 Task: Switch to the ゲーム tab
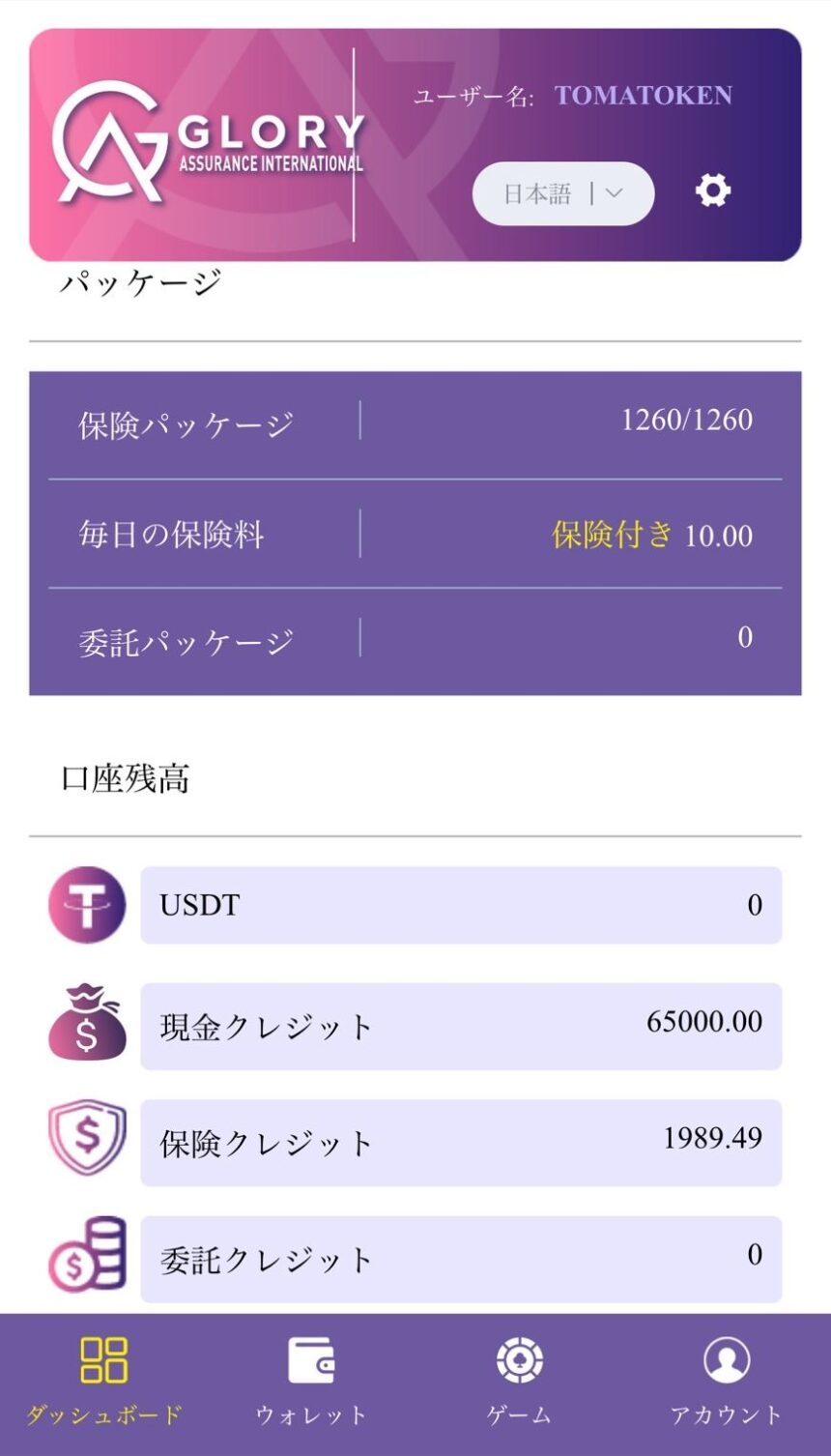tap(519, 1381)
